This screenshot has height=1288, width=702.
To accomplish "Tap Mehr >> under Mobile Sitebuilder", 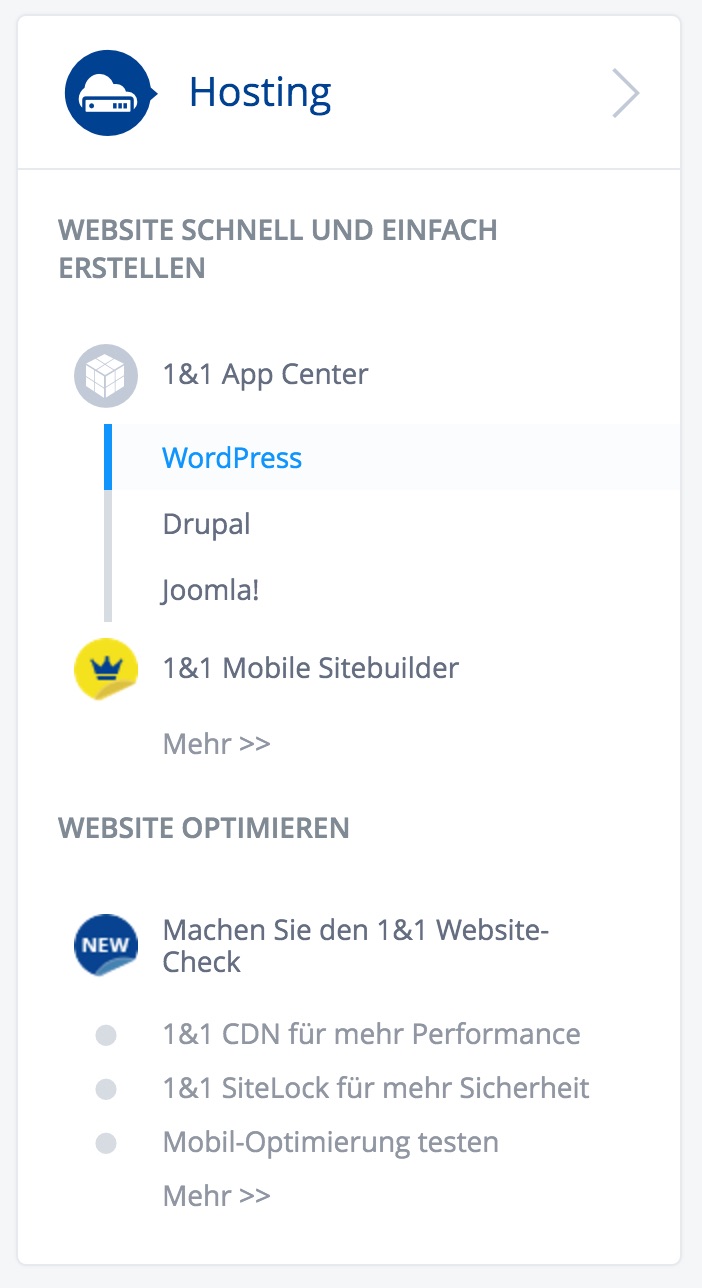I will click(216, 744).
